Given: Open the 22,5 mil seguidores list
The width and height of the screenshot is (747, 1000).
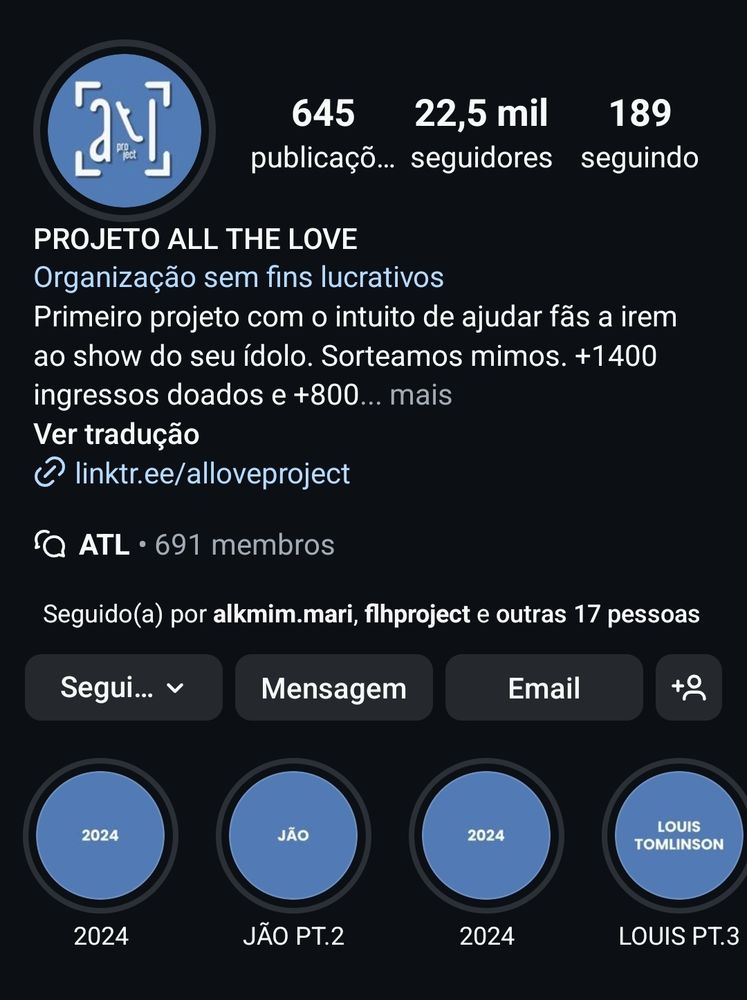Looking at the screenshot, I should 481,133.
